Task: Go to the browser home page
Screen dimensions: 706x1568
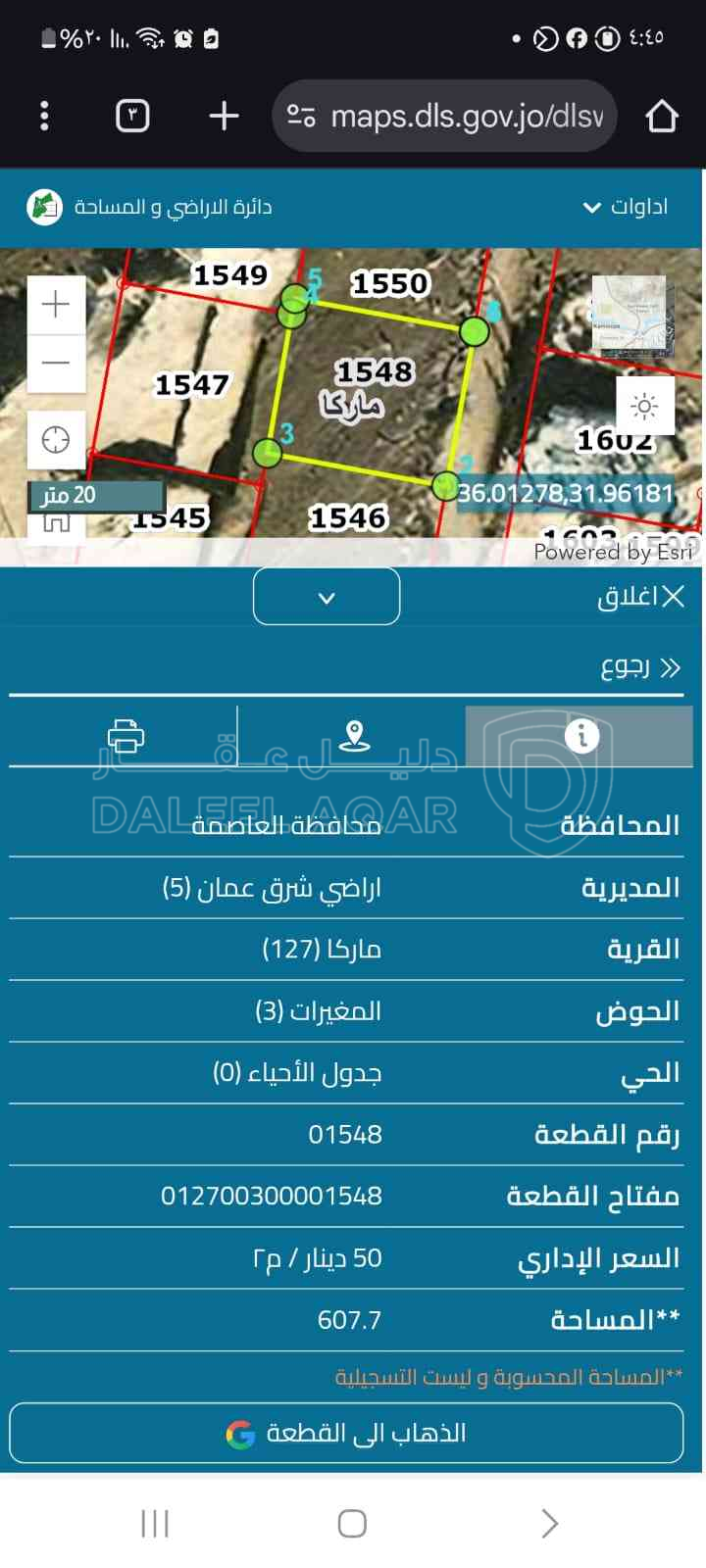Action: tap(662, 116)
